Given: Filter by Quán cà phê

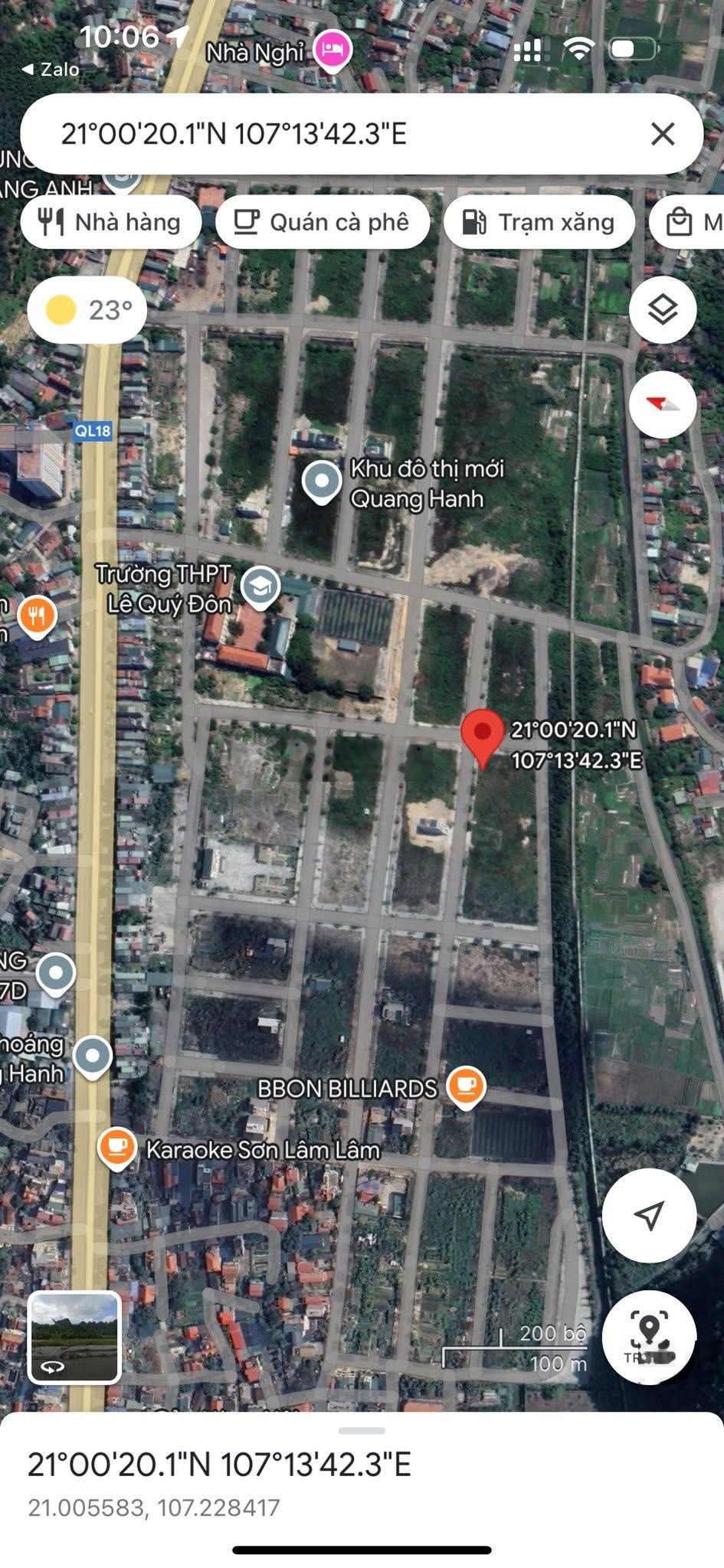Looking at the screenshot, I should coord(323,222).
